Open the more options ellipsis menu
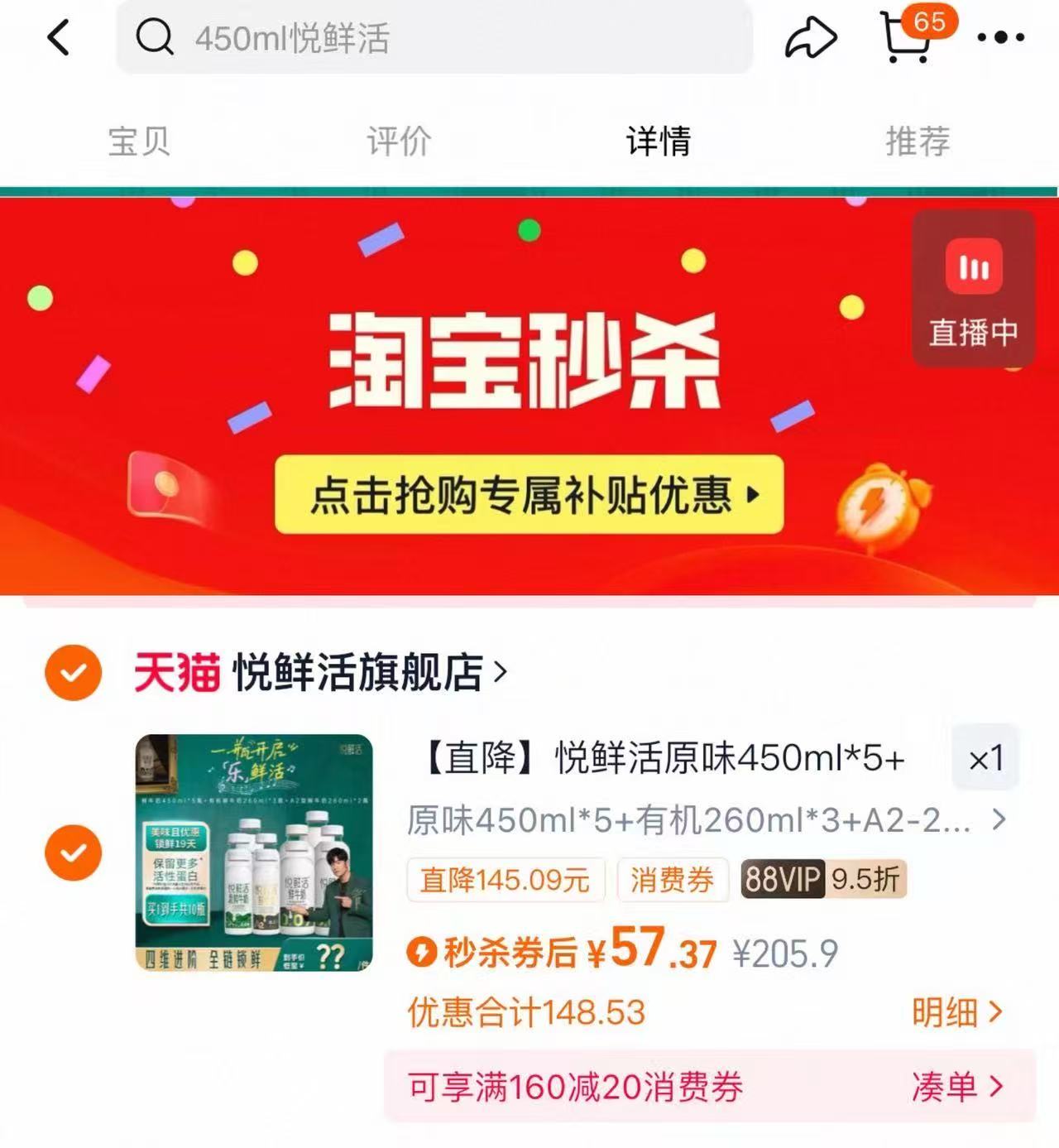 coord(1001,37)
